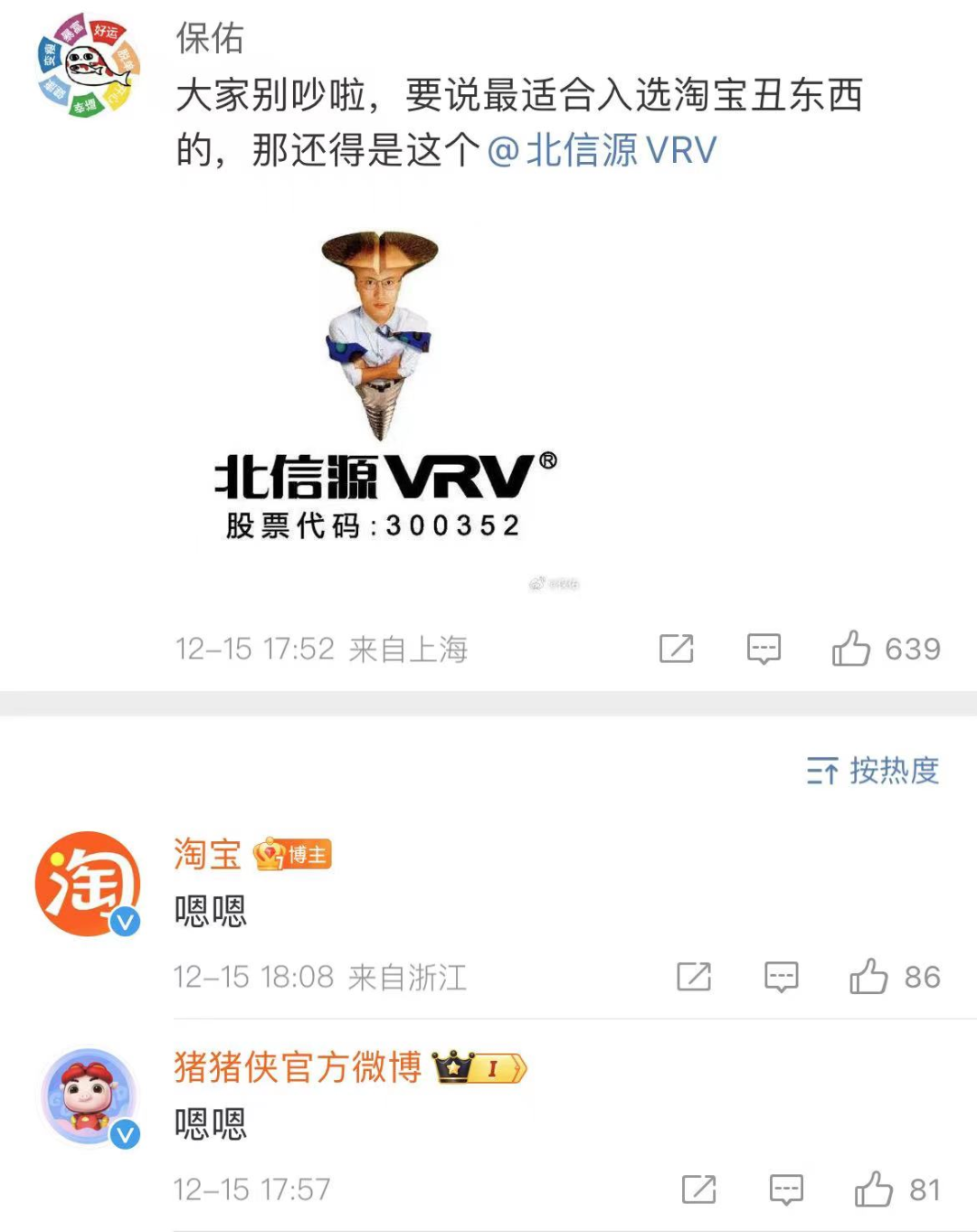Image resolution: width=977 pixels, height=1232 pixels.
Task: Comment on 猪猪侠官方微博's reply
Action: pyautogui.click(x=785, y=1189)
